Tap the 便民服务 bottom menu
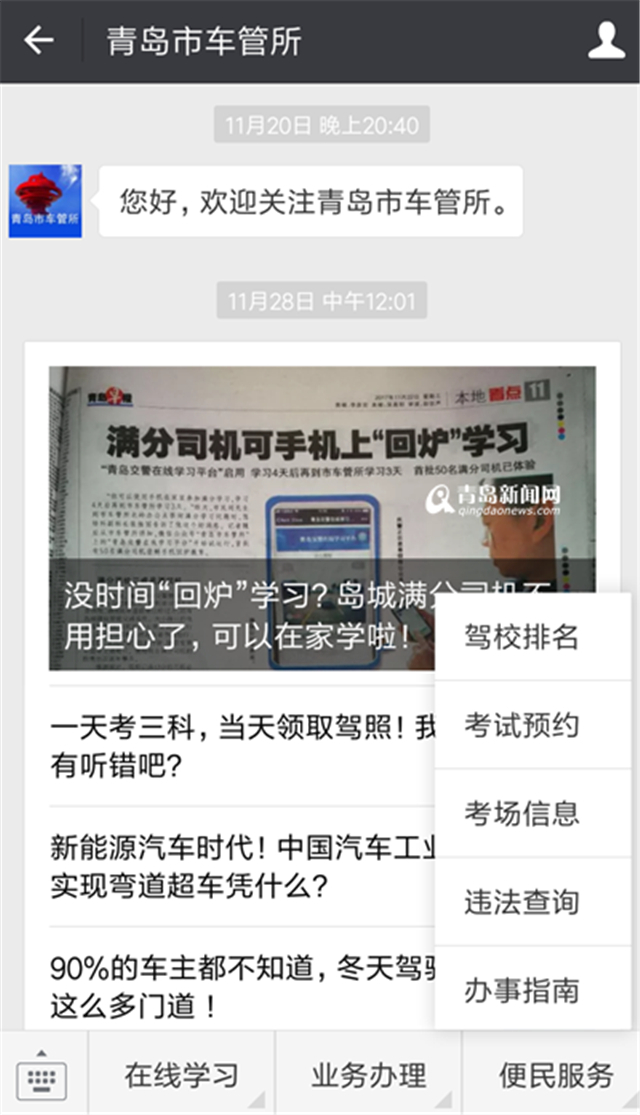Viewport: 640px width, 1115px height. [x=553, y=1075]
